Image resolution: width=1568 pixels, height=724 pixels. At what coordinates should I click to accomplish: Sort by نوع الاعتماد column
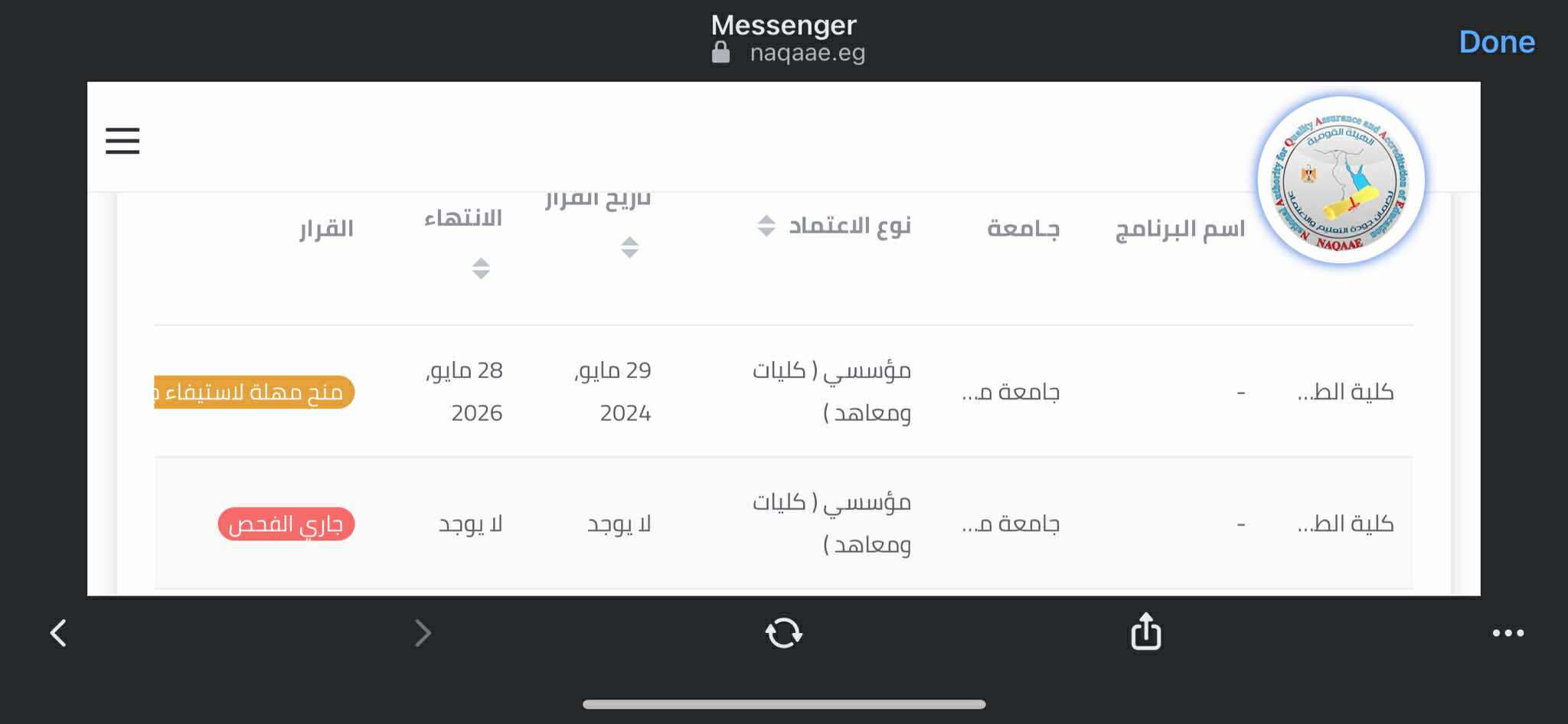[x=766, y=226]
